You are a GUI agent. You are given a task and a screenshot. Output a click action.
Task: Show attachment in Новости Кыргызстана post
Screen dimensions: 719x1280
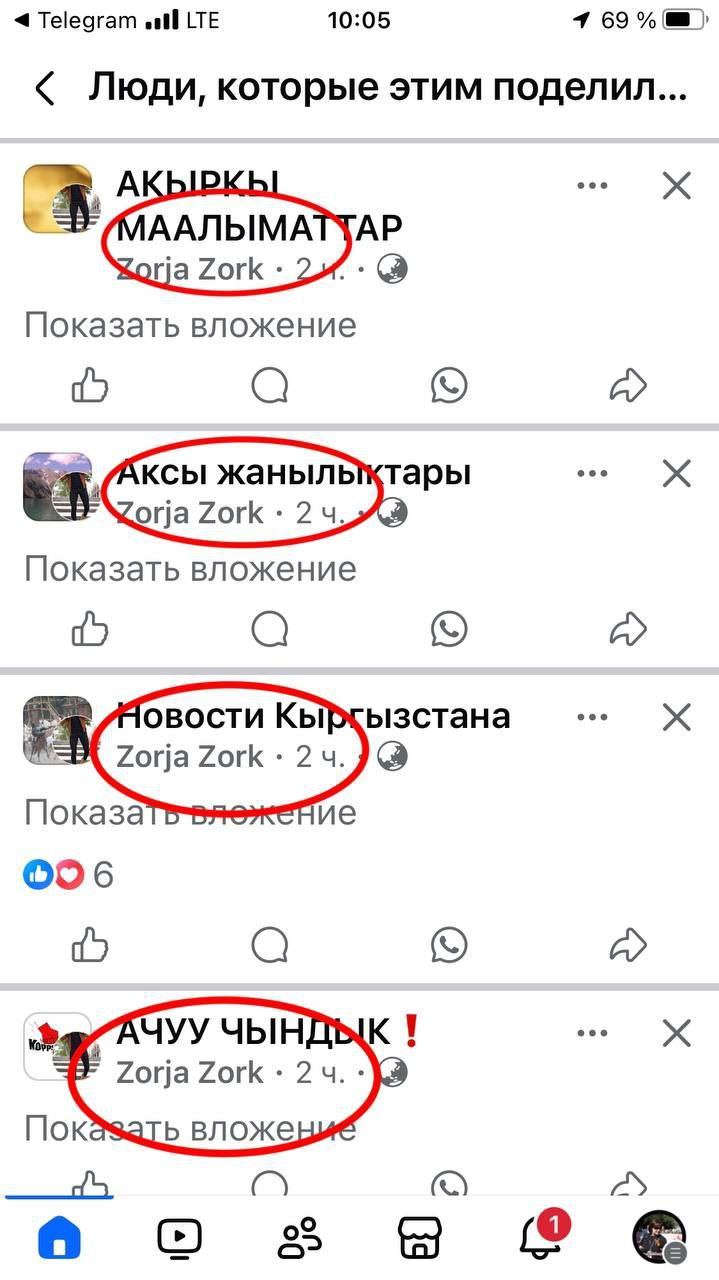[x=190, y=813]
